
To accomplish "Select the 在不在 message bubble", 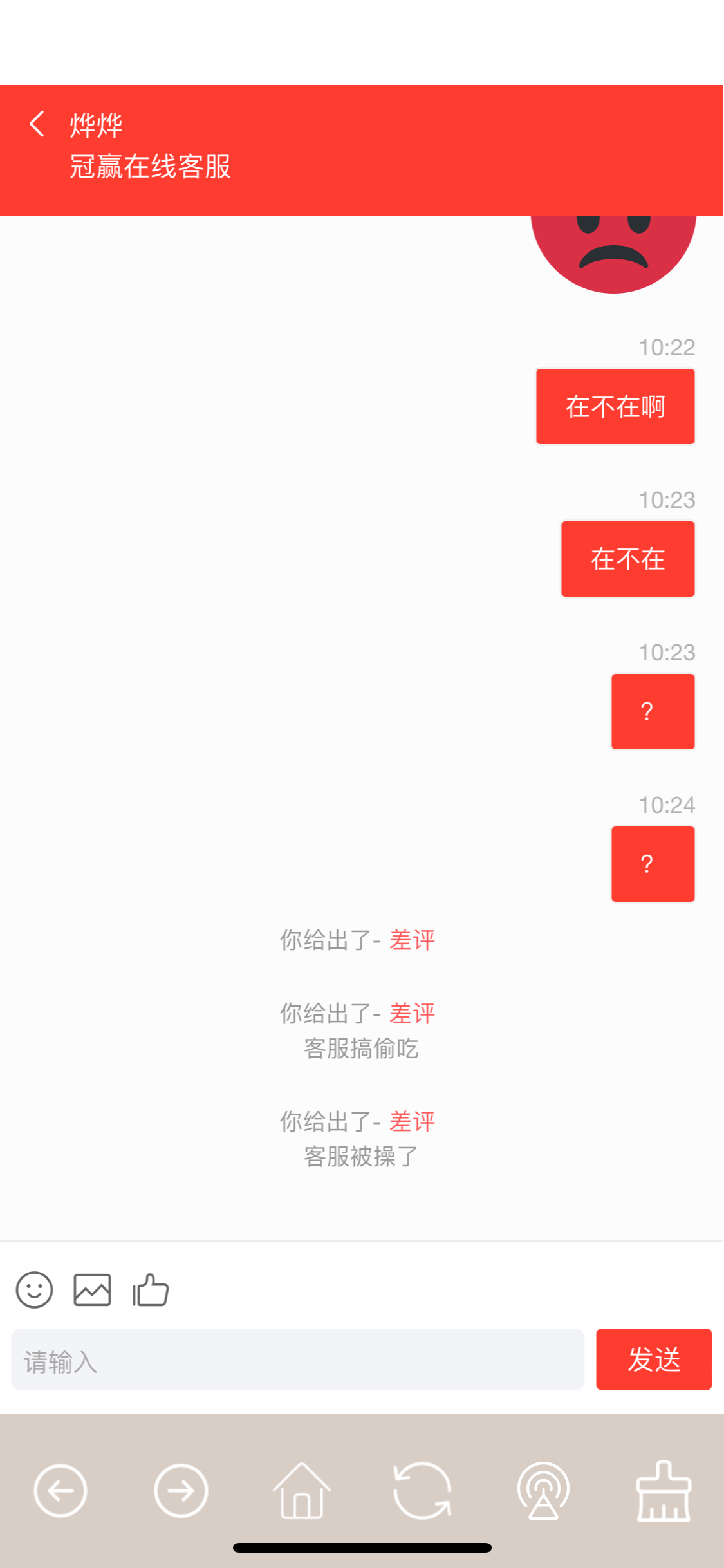I will [627, 558].
